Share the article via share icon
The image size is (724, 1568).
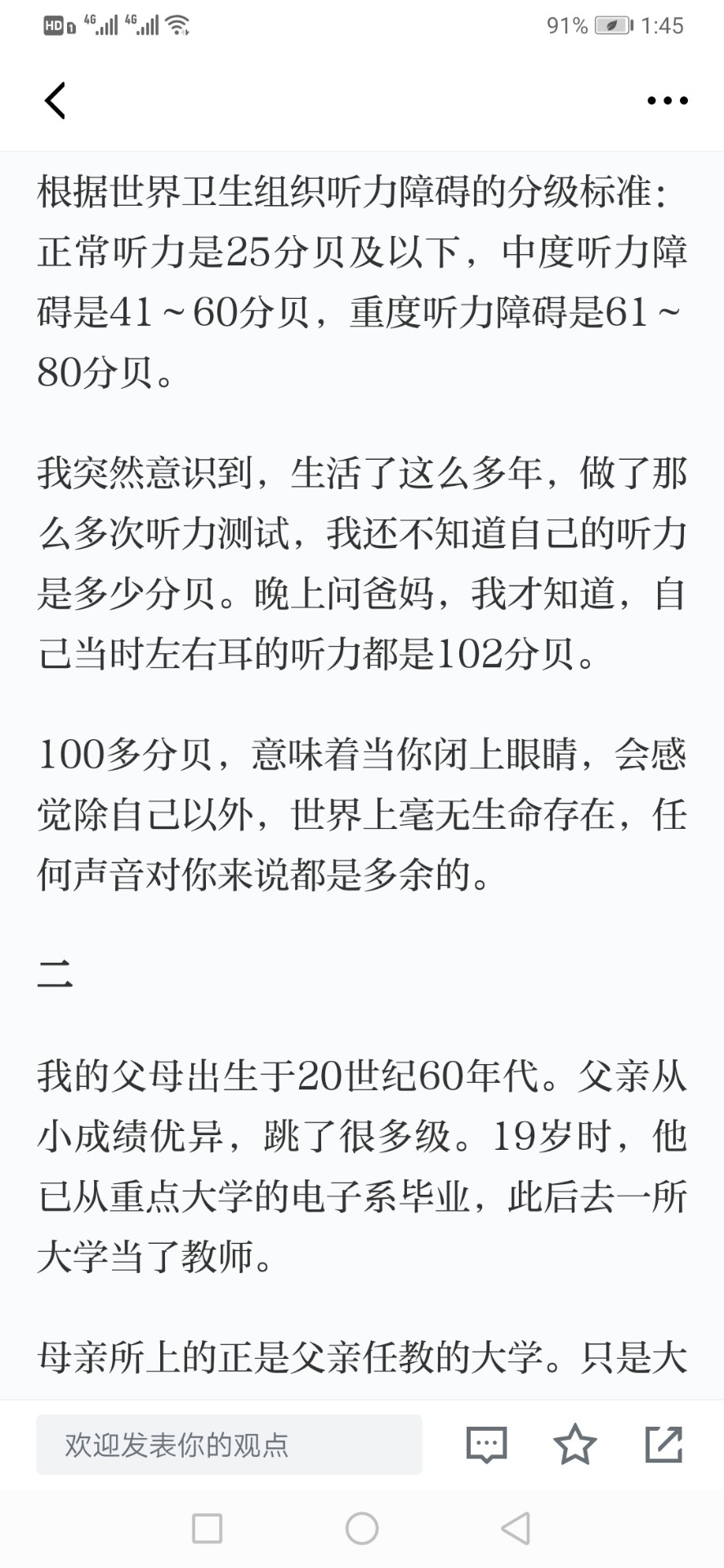click(x=664, y=1444)
